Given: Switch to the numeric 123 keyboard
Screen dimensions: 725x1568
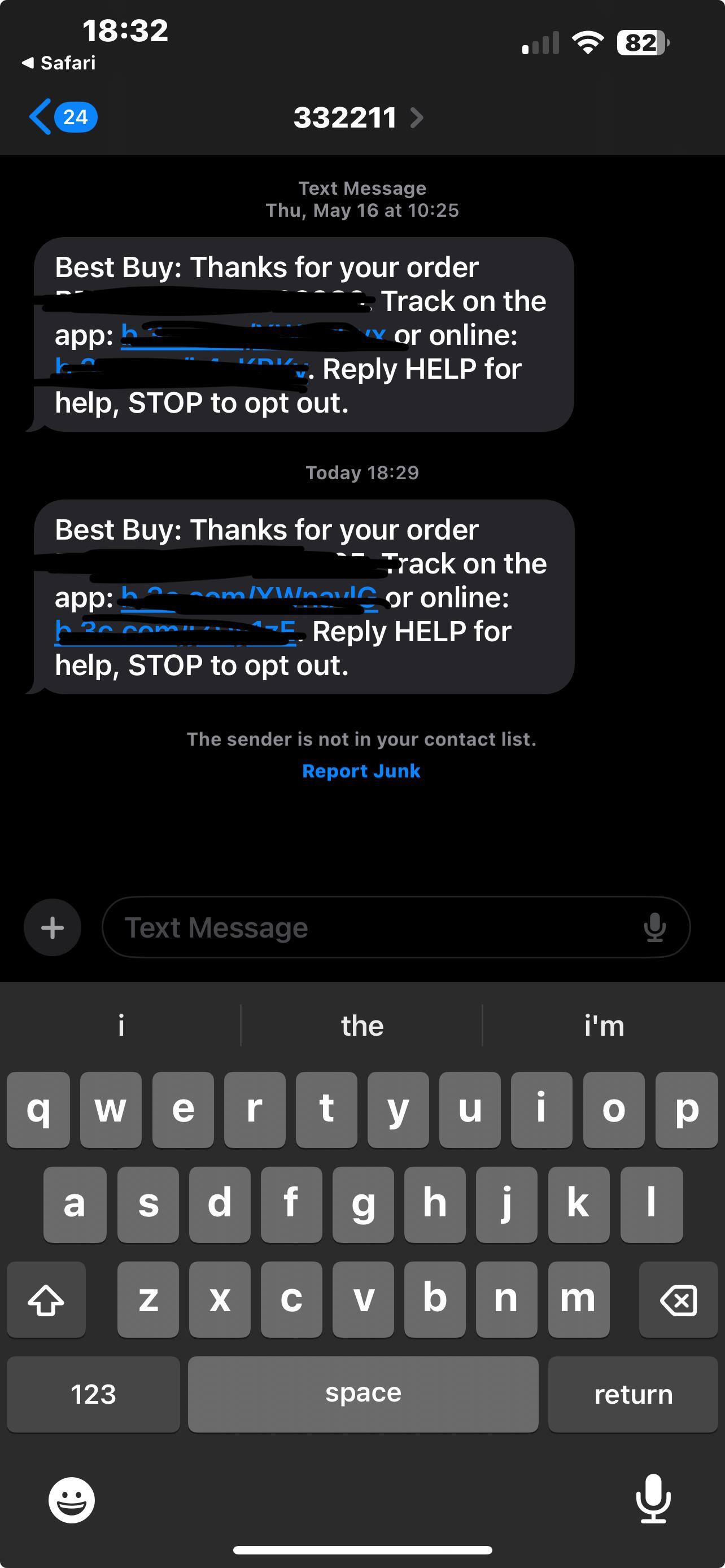Looking at the screenshot, I should point(92,1394).
